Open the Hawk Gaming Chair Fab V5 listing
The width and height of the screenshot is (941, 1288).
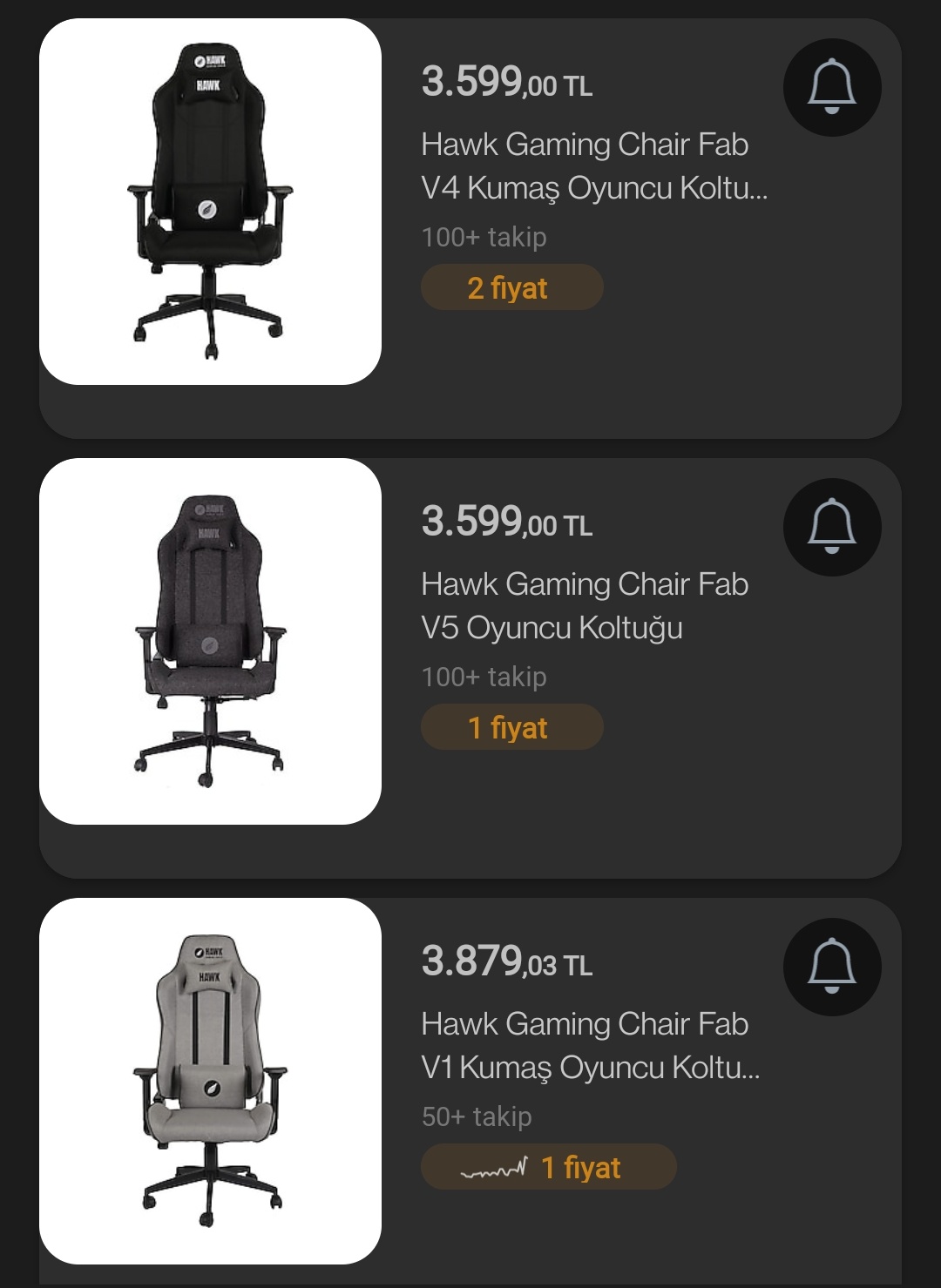[x=585, y=605]
